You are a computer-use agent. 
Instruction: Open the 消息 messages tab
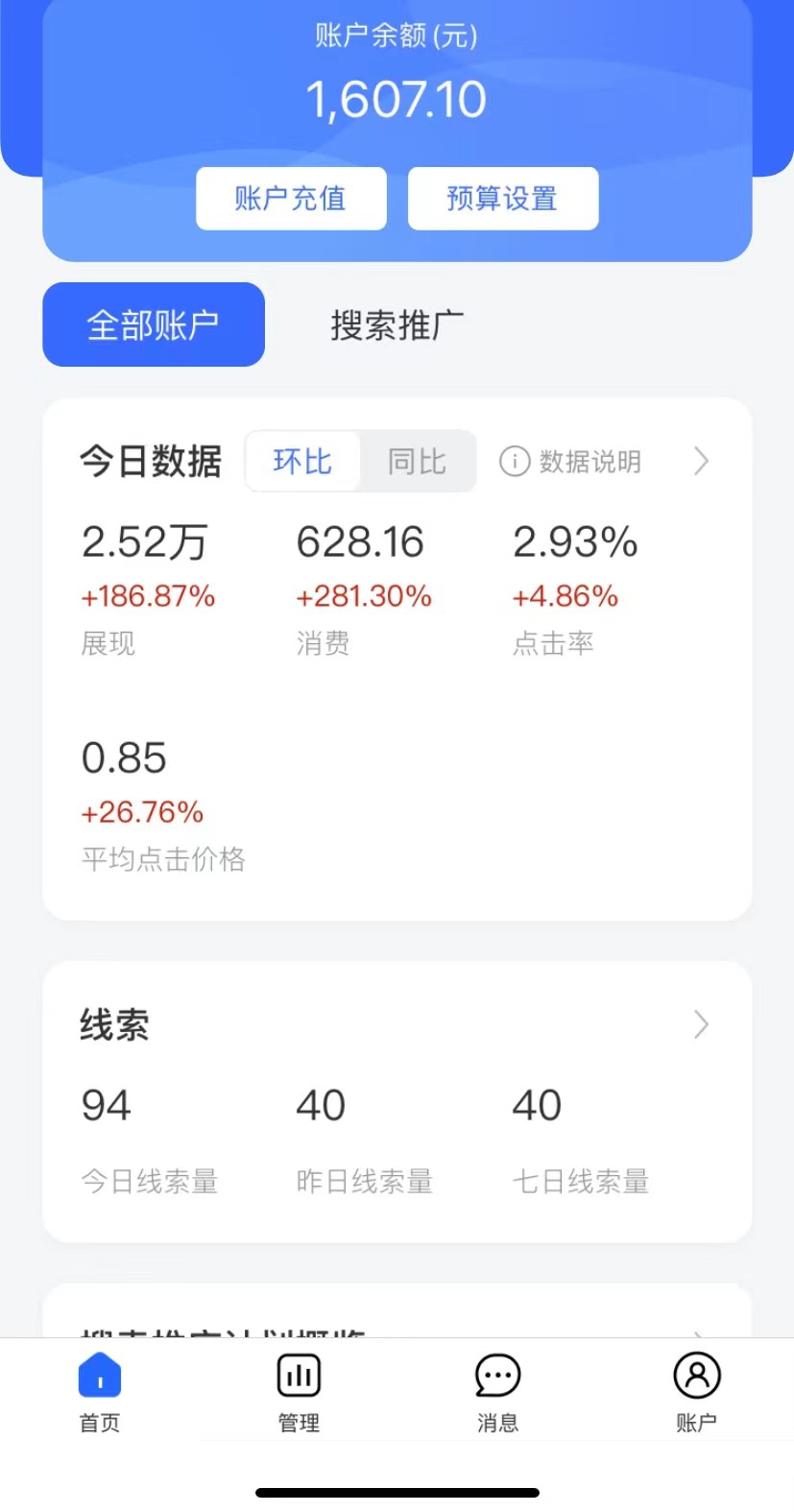[x=497, y=1392]
